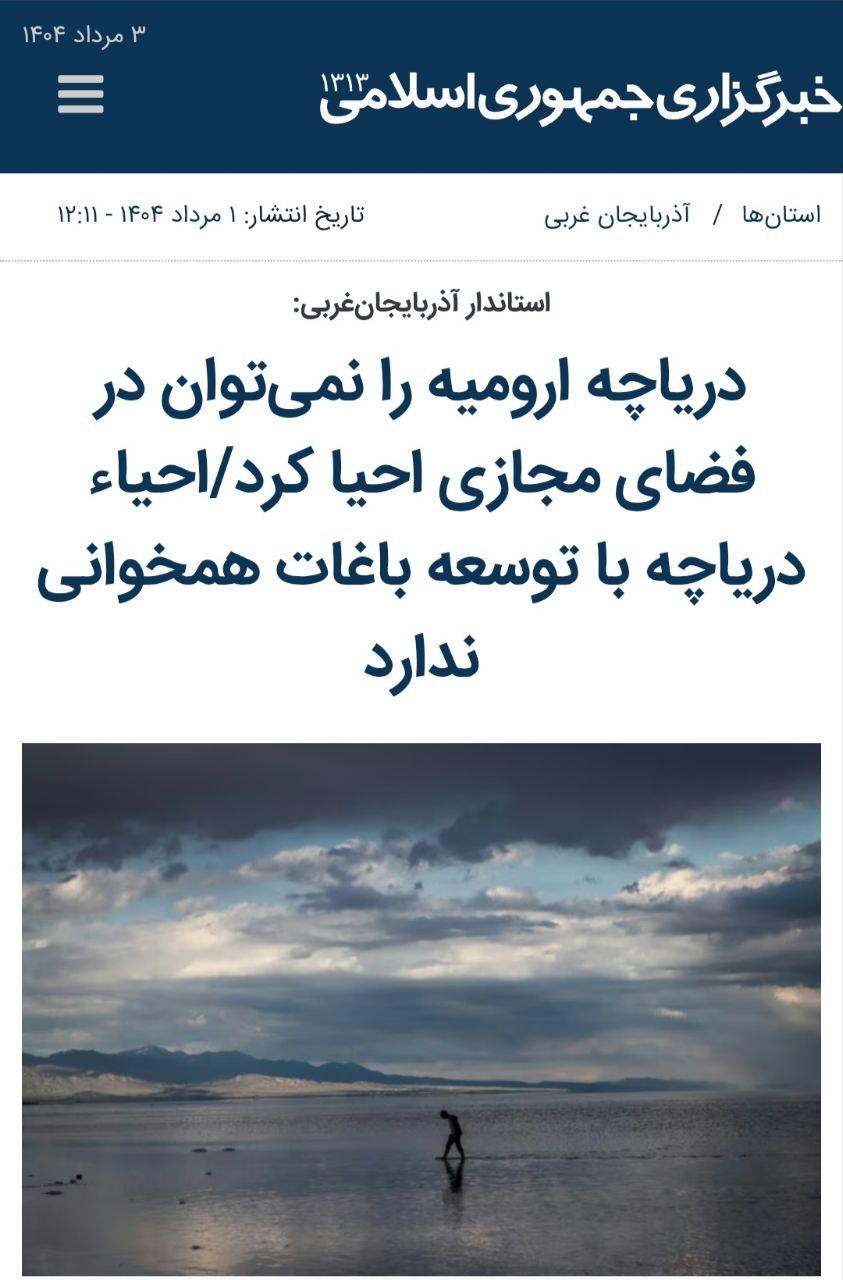Go to IRNA homepage via the logo
The width and height of the screenshot is (843, 1280).
coord(580,97)
